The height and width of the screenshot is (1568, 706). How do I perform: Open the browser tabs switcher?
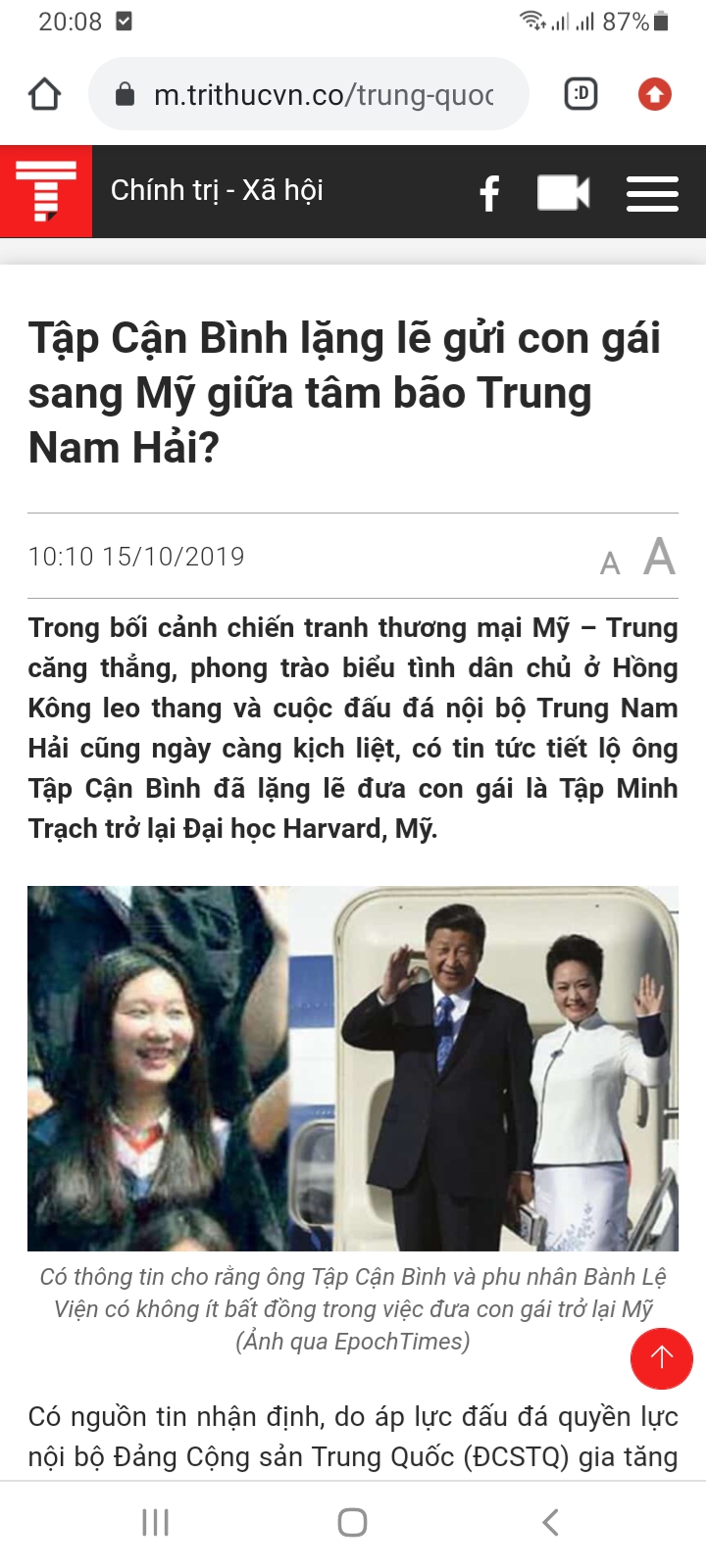tap(580, 94)
